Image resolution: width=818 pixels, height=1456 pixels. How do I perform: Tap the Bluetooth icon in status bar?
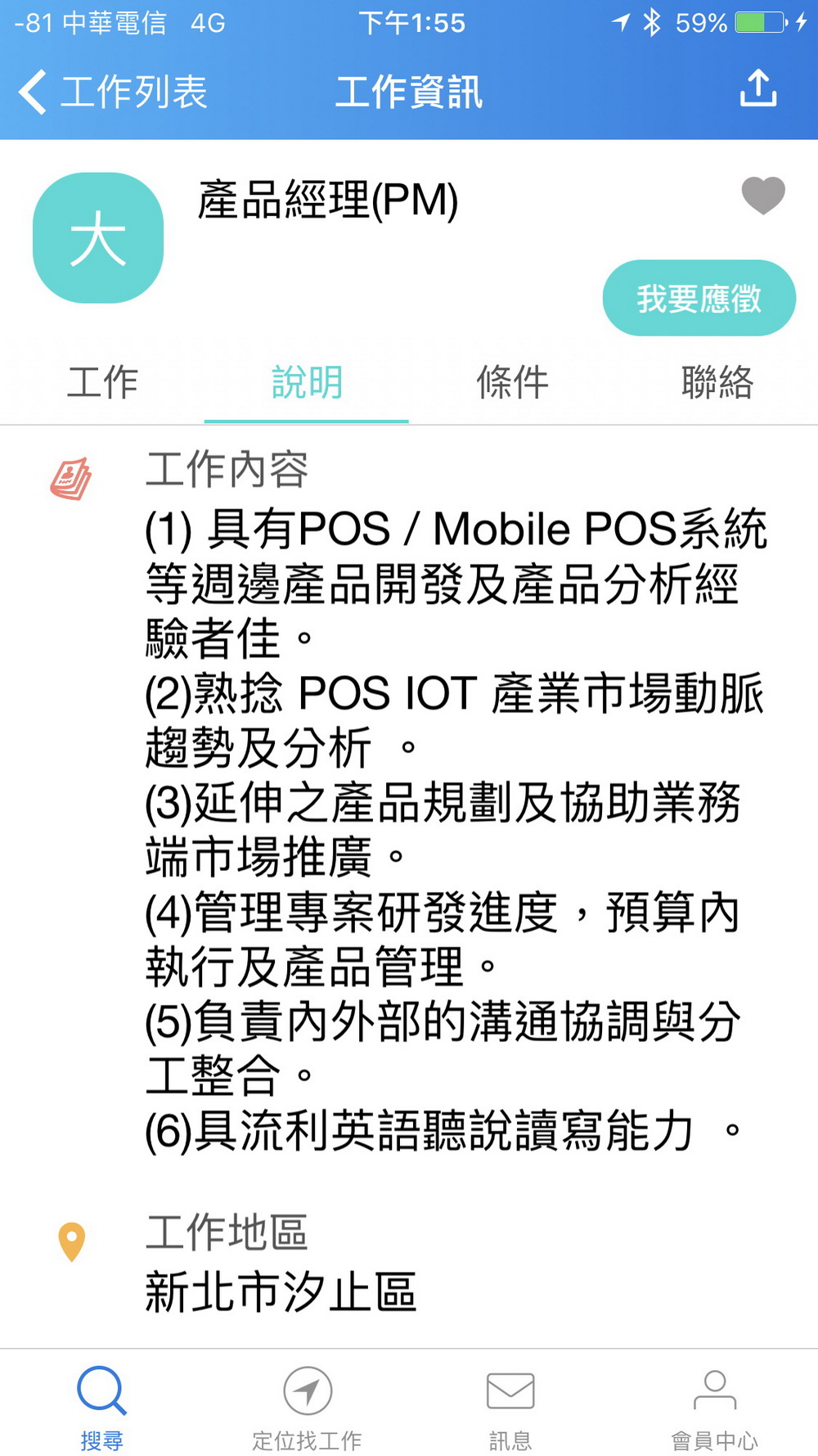point(654,22)
